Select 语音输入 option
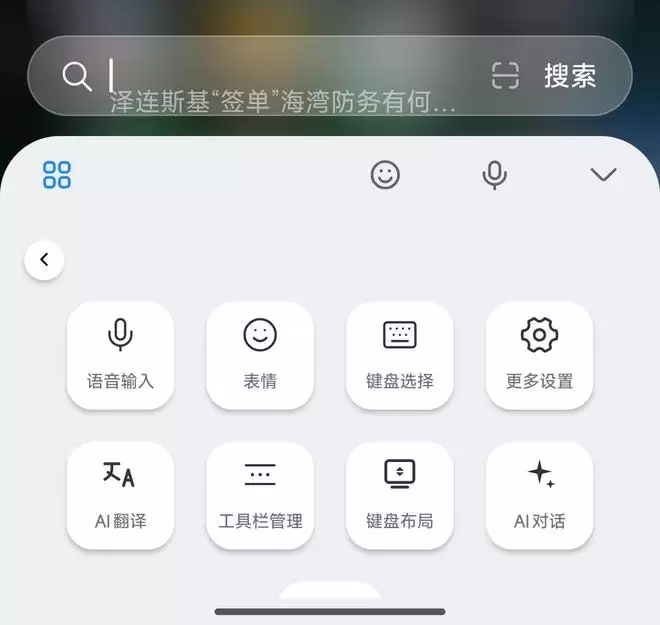This screenshot has width=660, height=625. click(x=120, y=355)
